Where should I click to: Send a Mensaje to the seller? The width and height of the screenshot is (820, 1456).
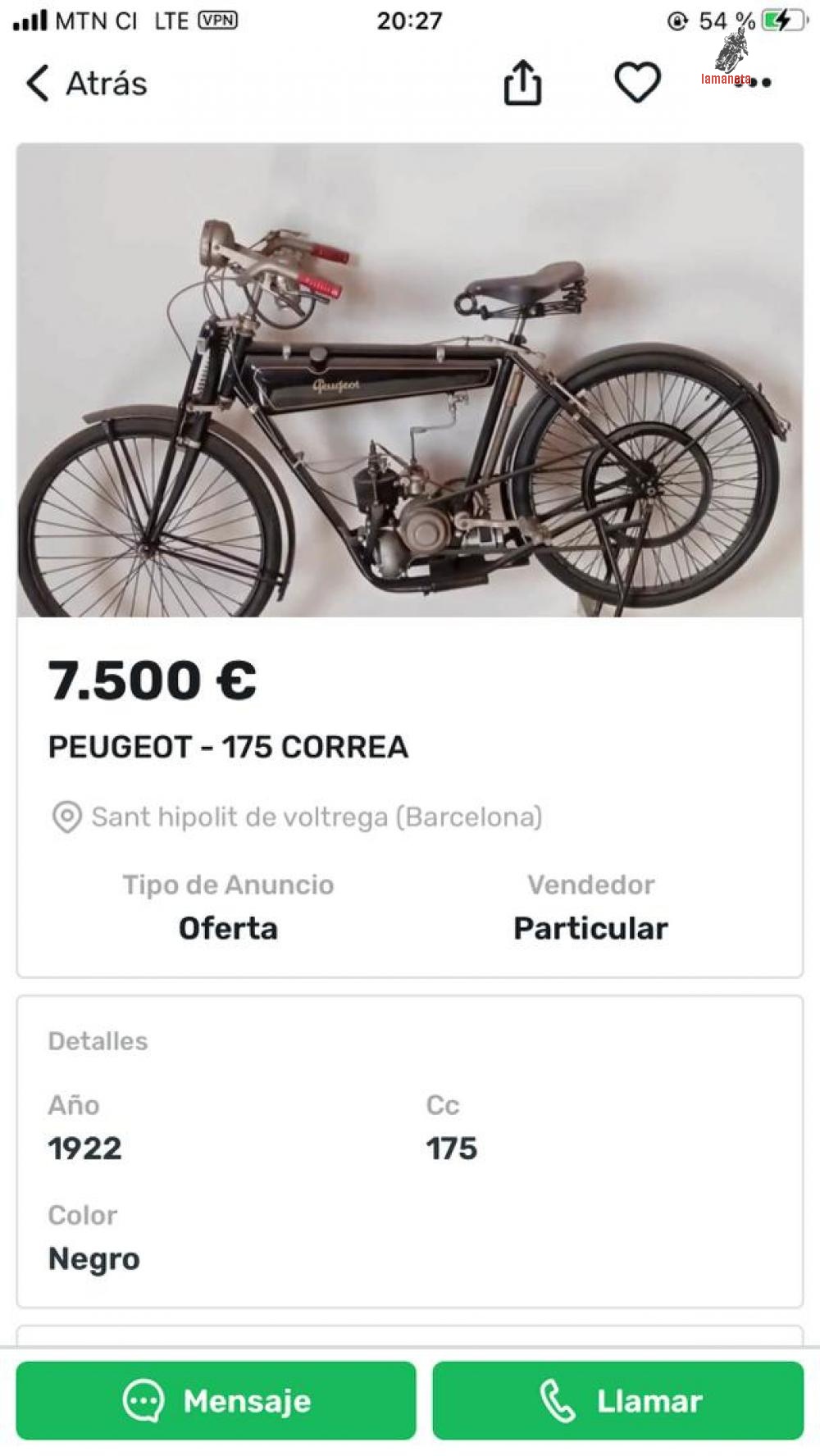216,1400
